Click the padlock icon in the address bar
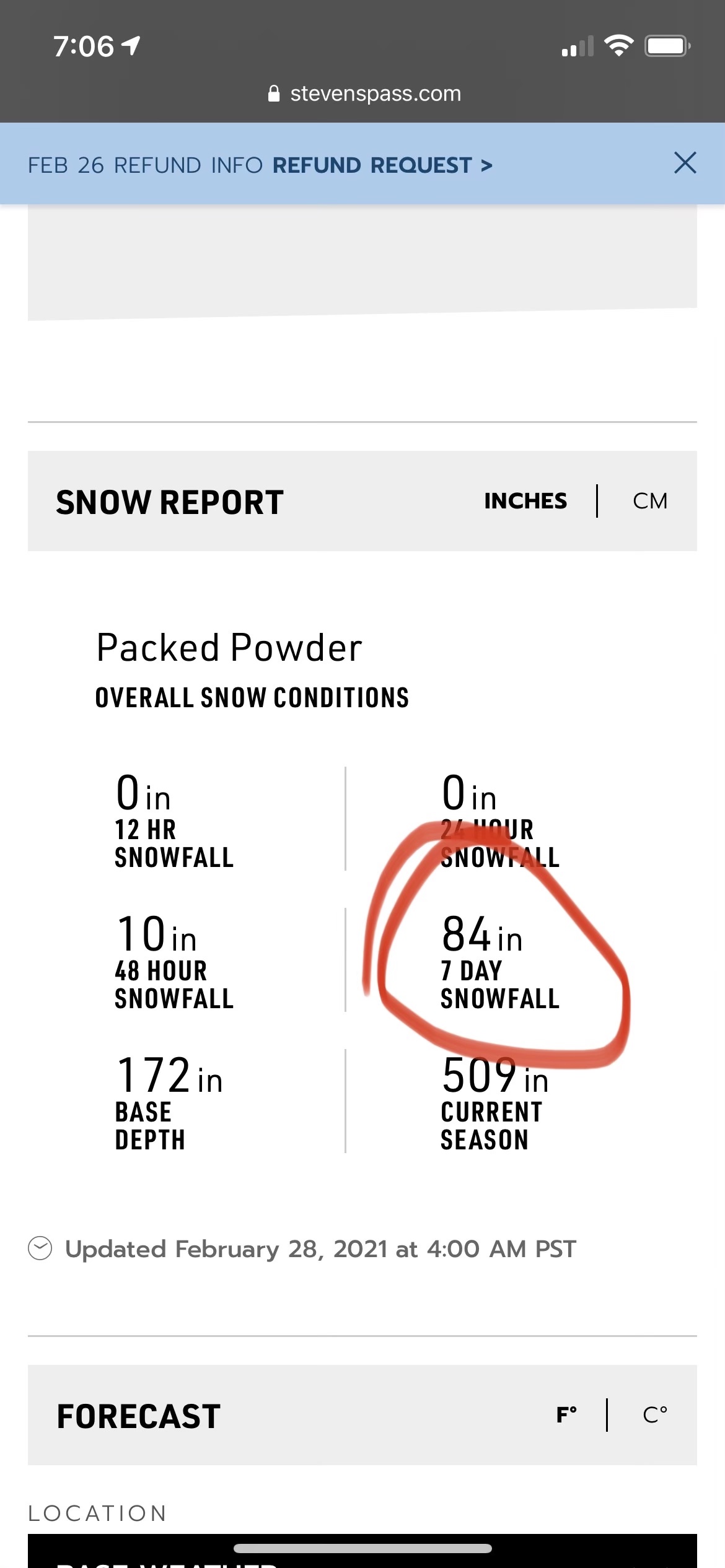 (275, 93)
